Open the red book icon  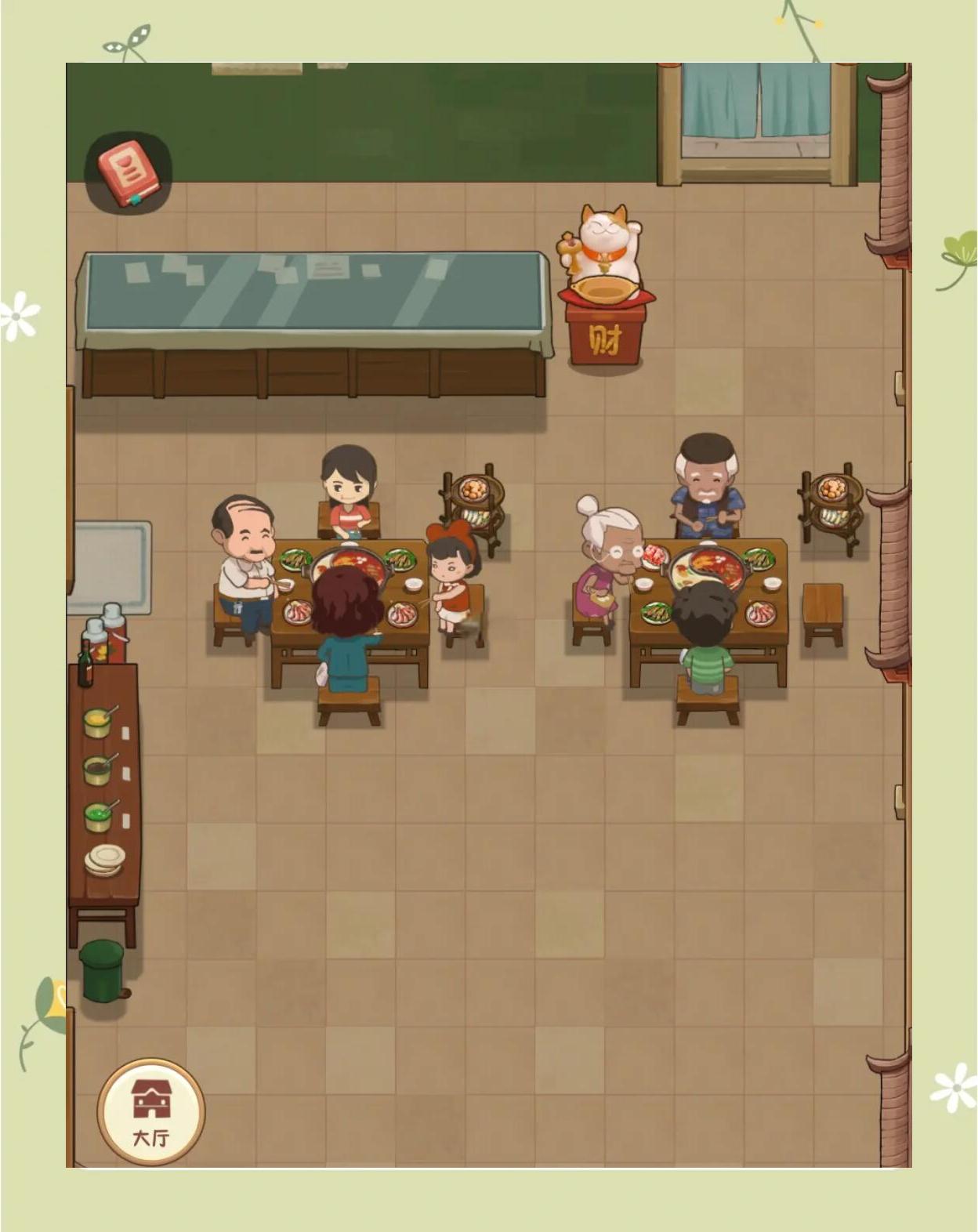[128, 172]
